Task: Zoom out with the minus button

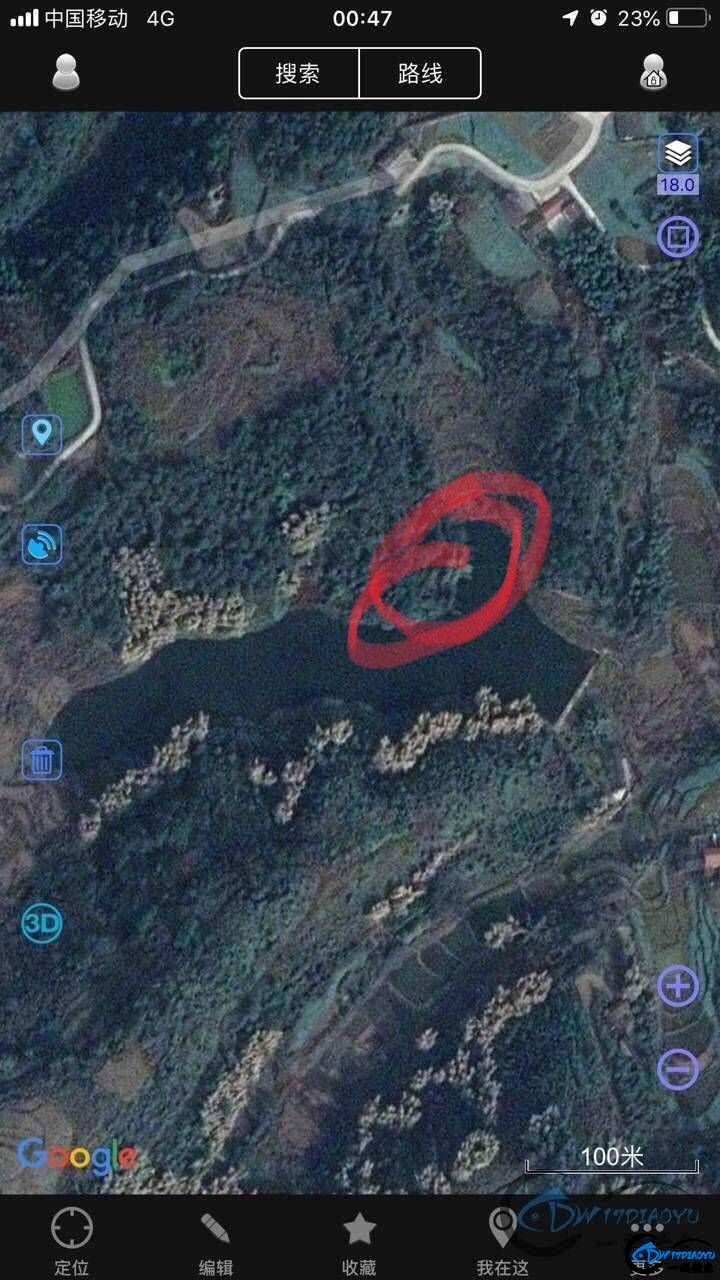Action: point(678,1069)
